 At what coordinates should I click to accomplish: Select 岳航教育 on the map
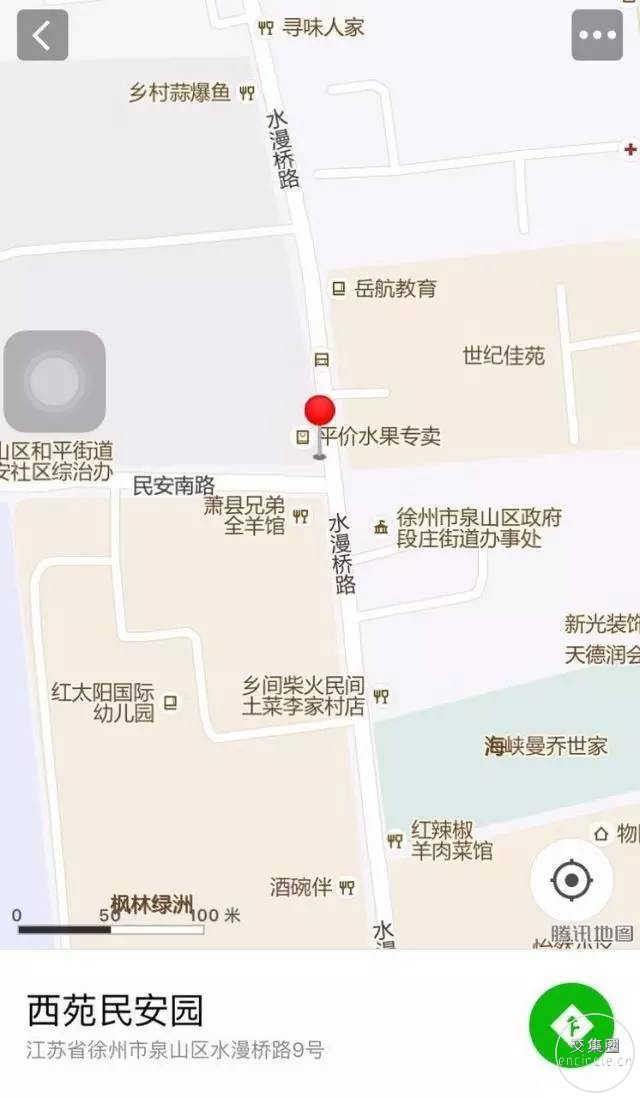pos(386,289)
